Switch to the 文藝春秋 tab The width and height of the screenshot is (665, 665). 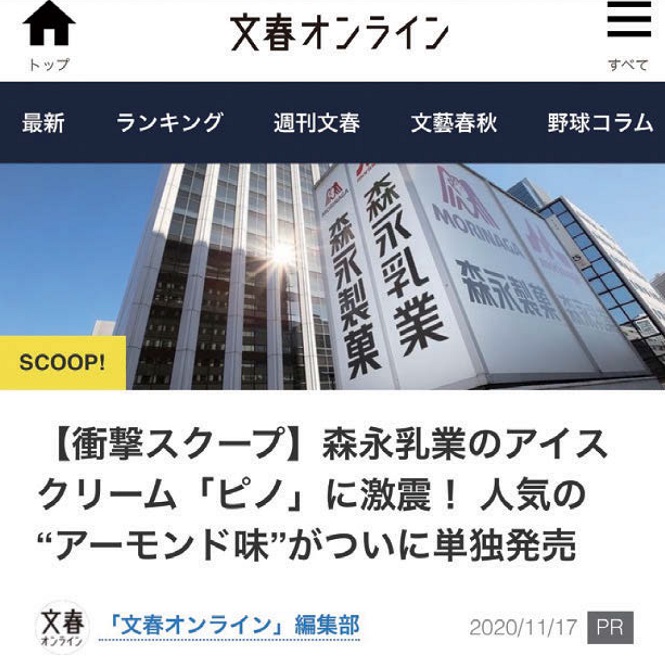coord(453,123)
